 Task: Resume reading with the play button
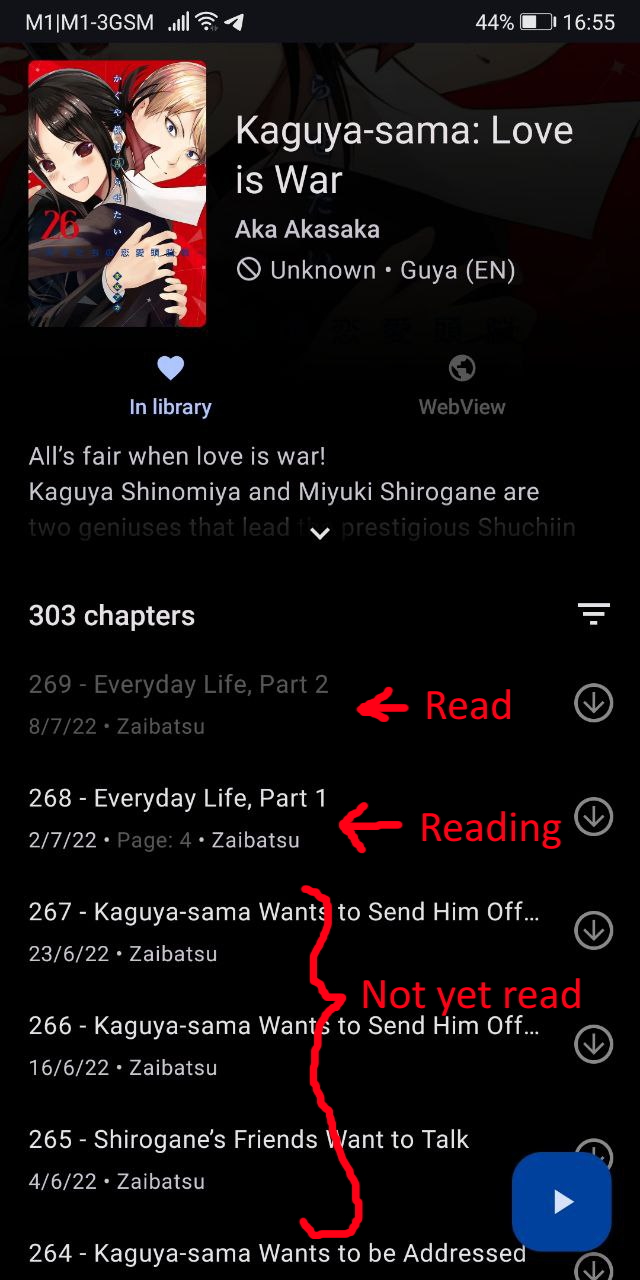click(x=562, y=1201)
